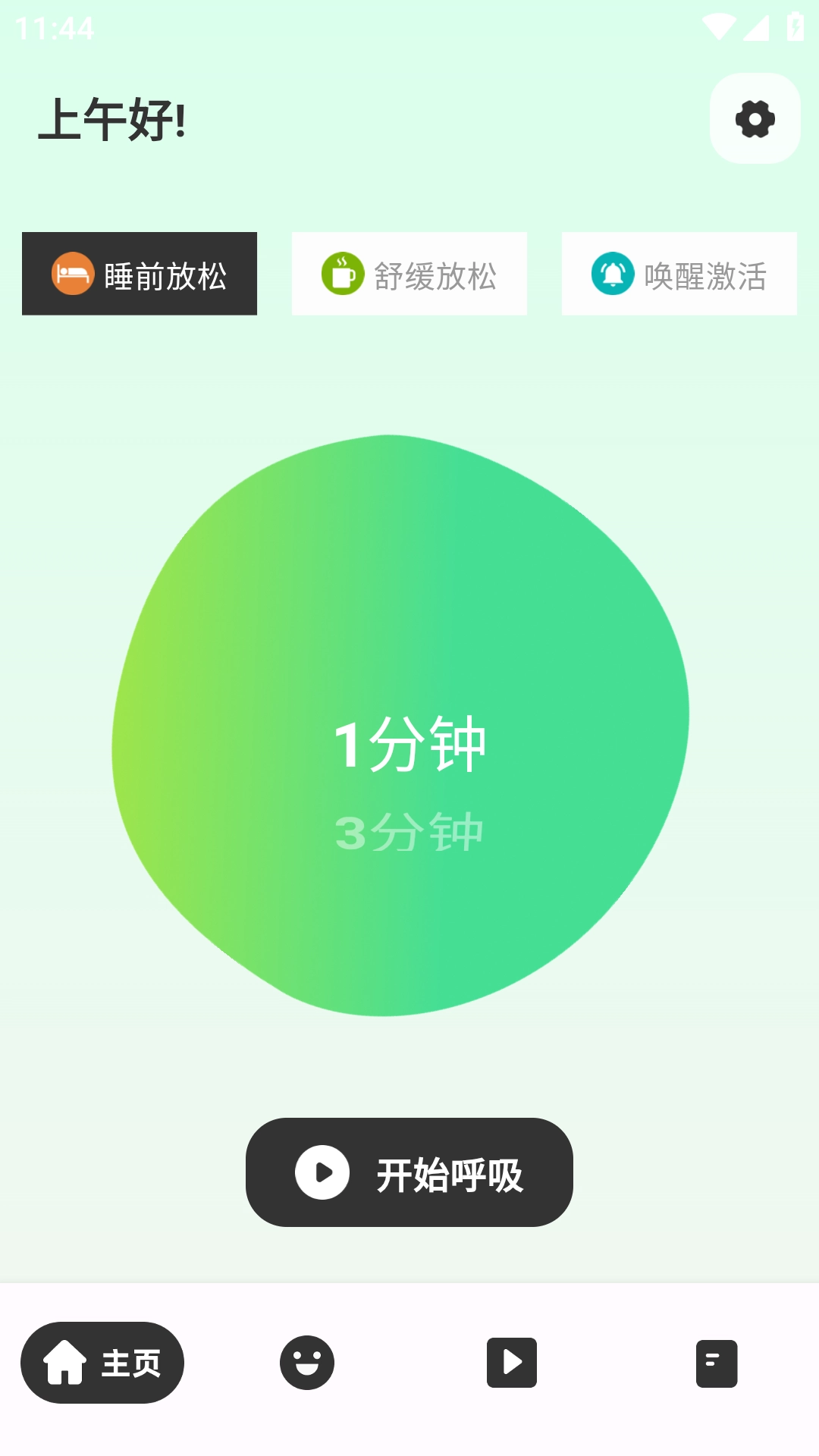The width and height of the screenshot is (819, 1456).
Task: Select the 舒缓放松 mode
Action: pos(409,273)
